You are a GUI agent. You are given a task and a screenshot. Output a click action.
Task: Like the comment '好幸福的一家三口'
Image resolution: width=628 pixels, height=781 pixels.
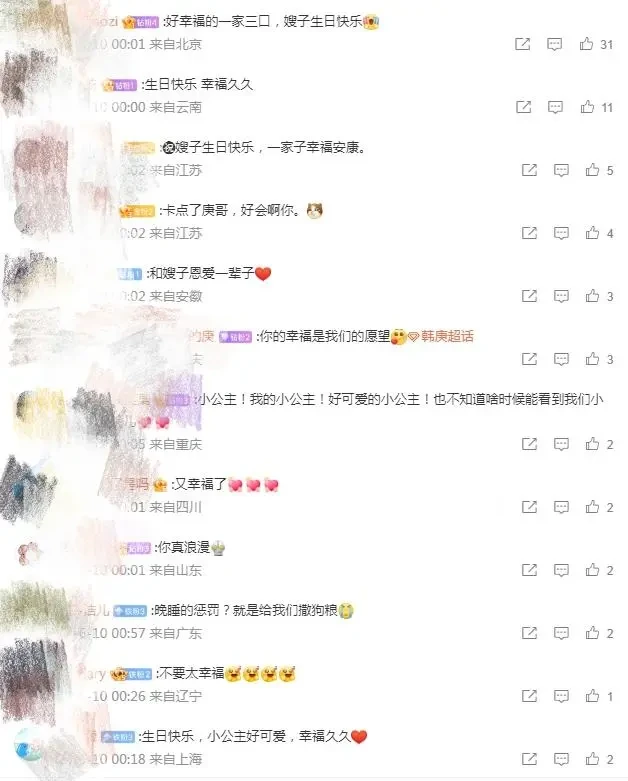click(587, 44)
